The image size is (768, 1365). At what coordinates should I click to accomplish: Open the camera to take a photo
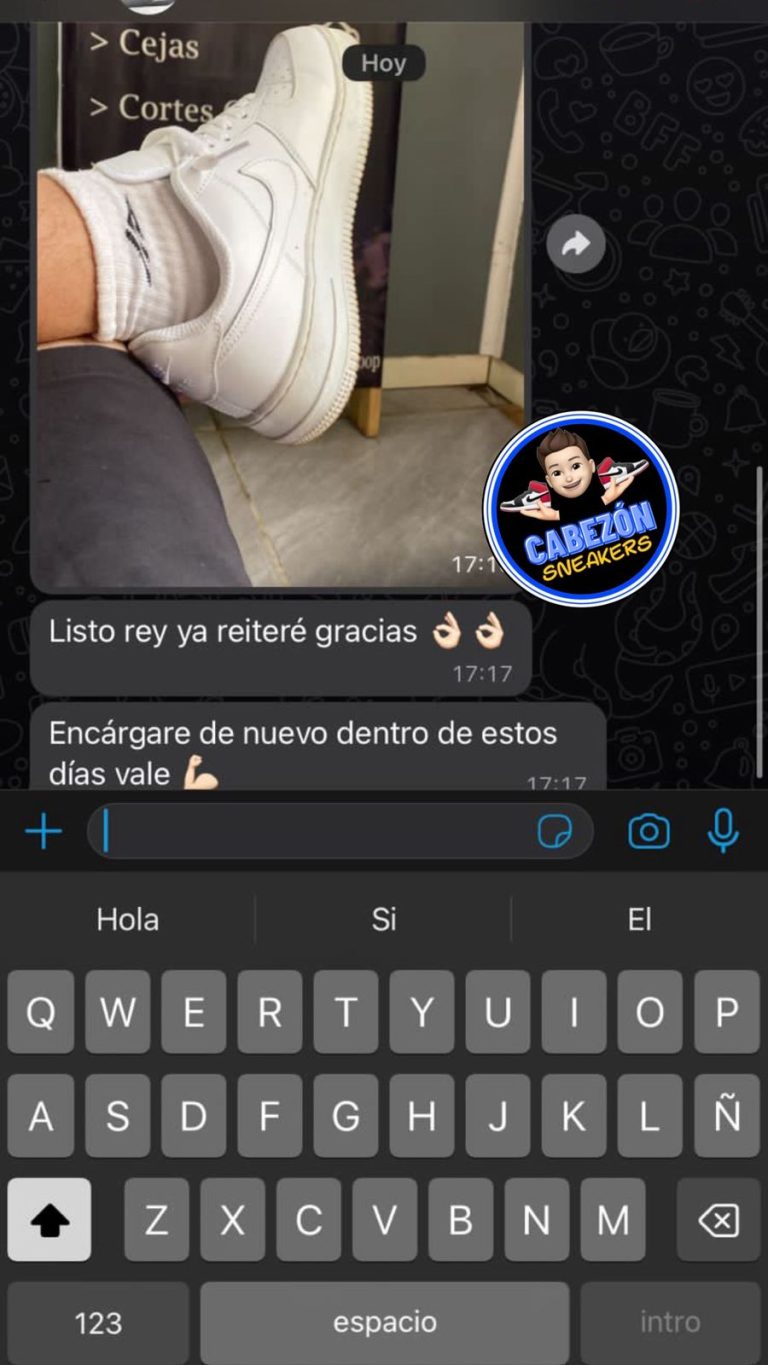point(649,831)
